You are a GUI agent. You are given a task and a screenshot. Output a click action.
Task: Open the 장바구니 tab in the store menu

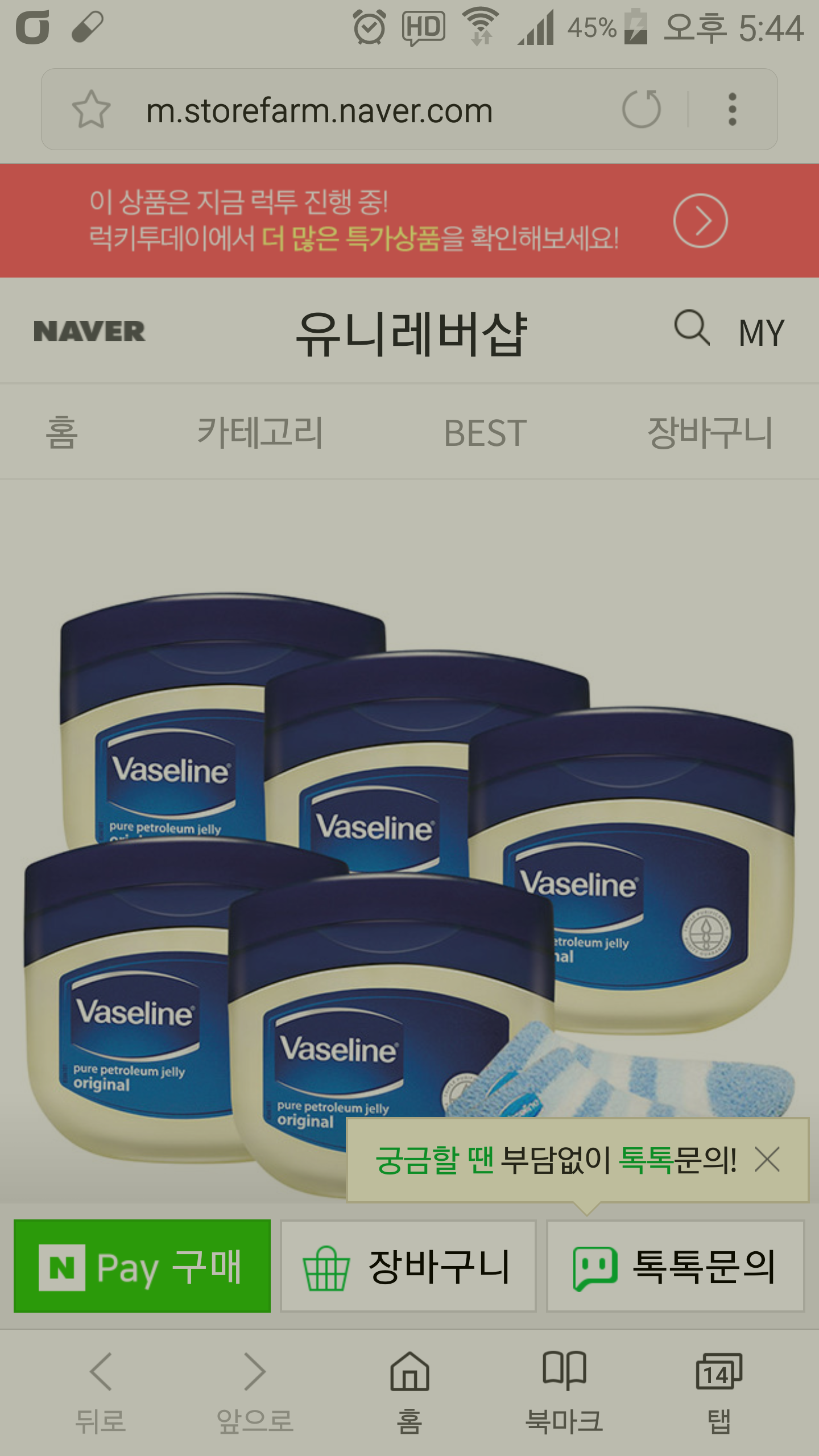pyautogui.click(x=710, y=432)
